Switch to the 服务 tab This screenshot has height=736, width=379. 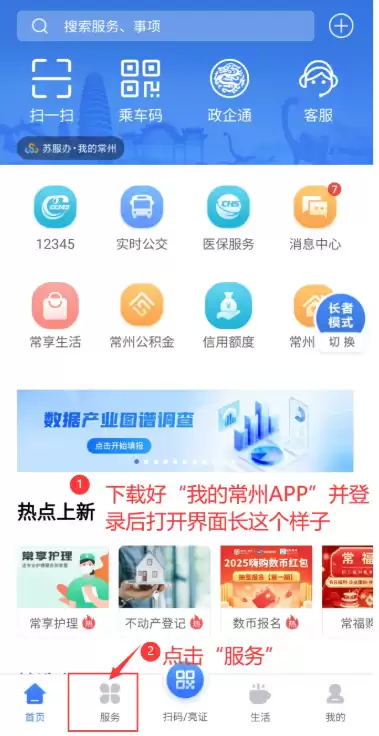point(110,702)
